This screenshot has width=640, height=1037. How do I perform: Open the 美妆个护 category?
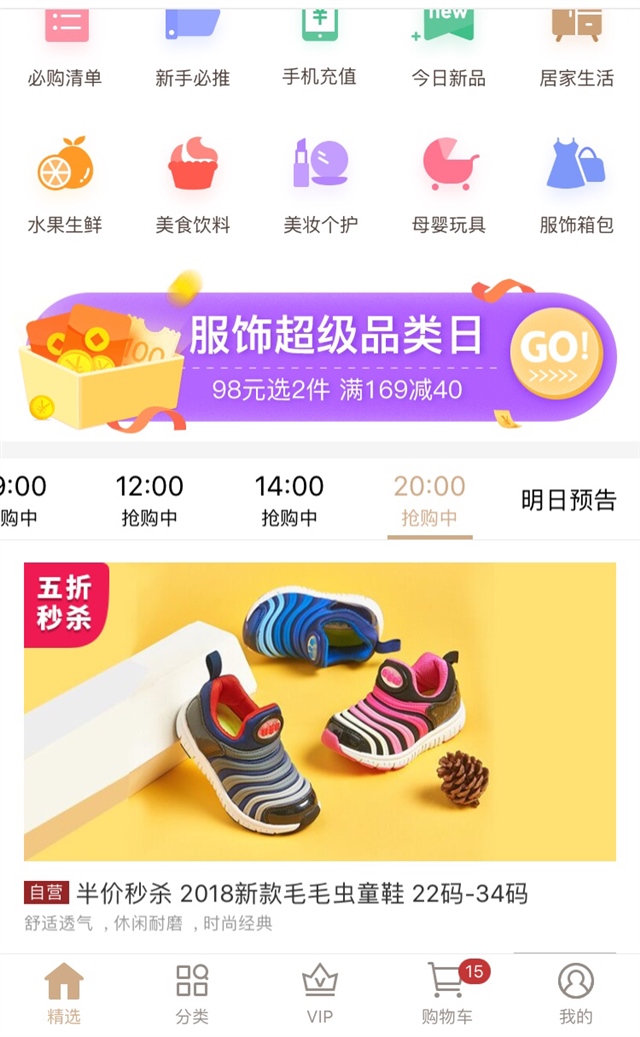[x=320, y=187]
